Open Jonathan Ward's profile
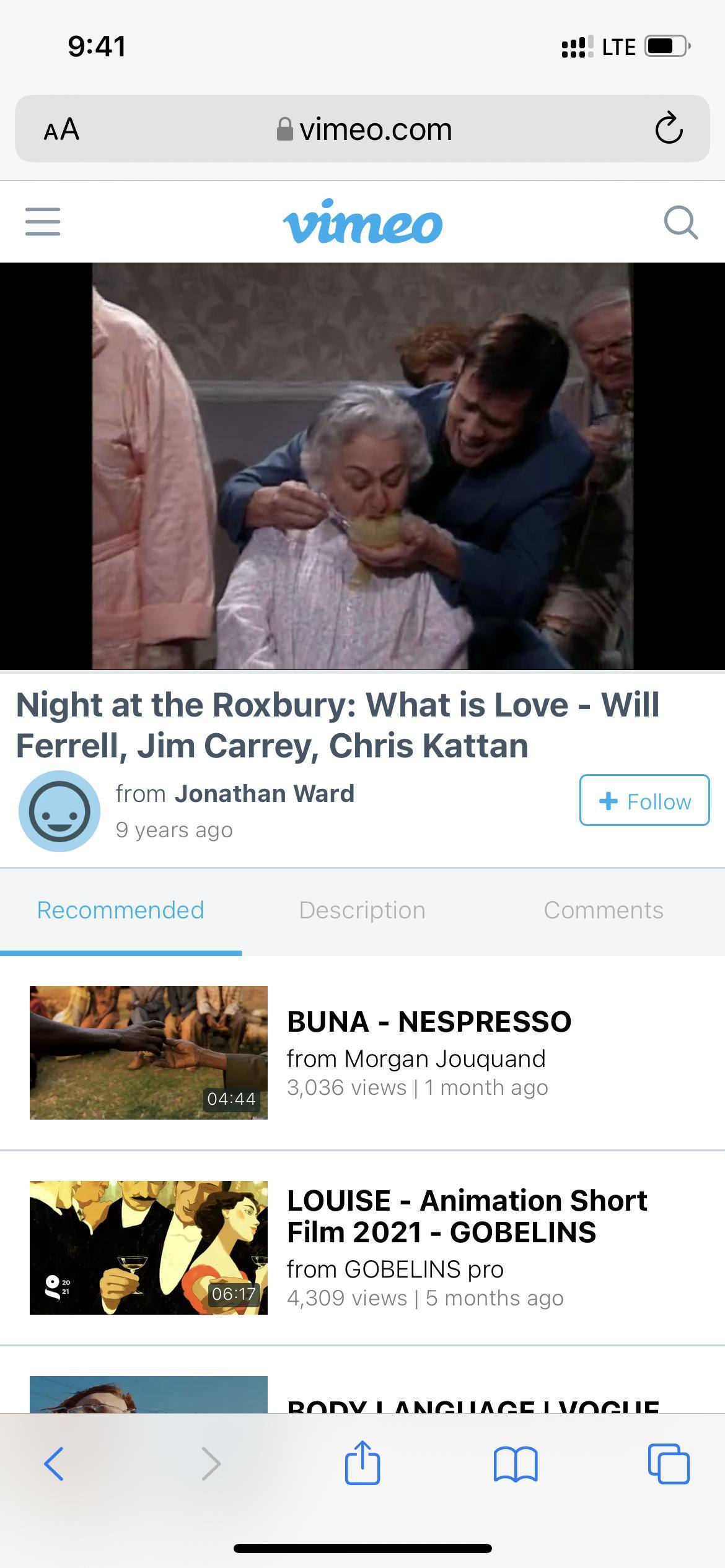 tap(264, 793)
